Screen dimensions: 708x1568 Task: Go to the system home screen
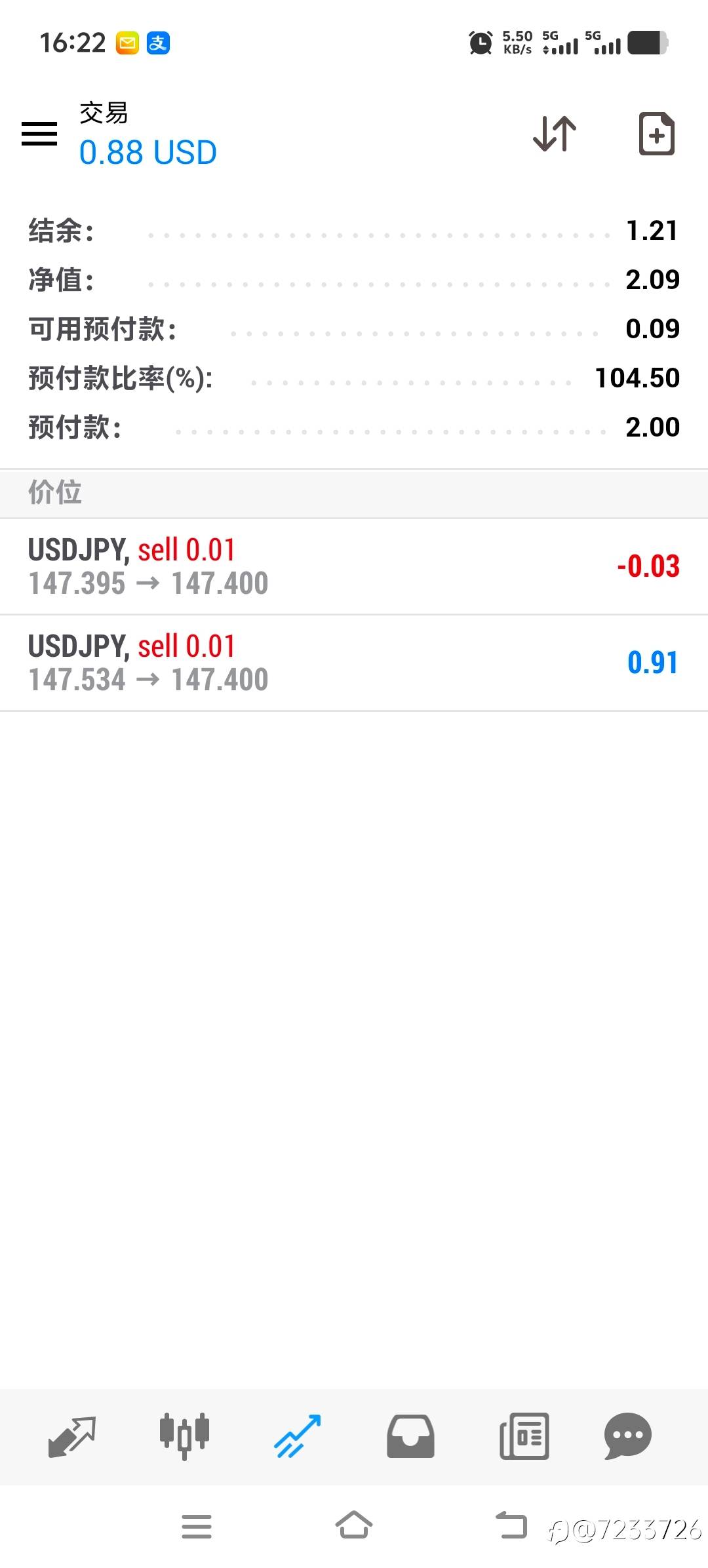[x=354, y=1525]
